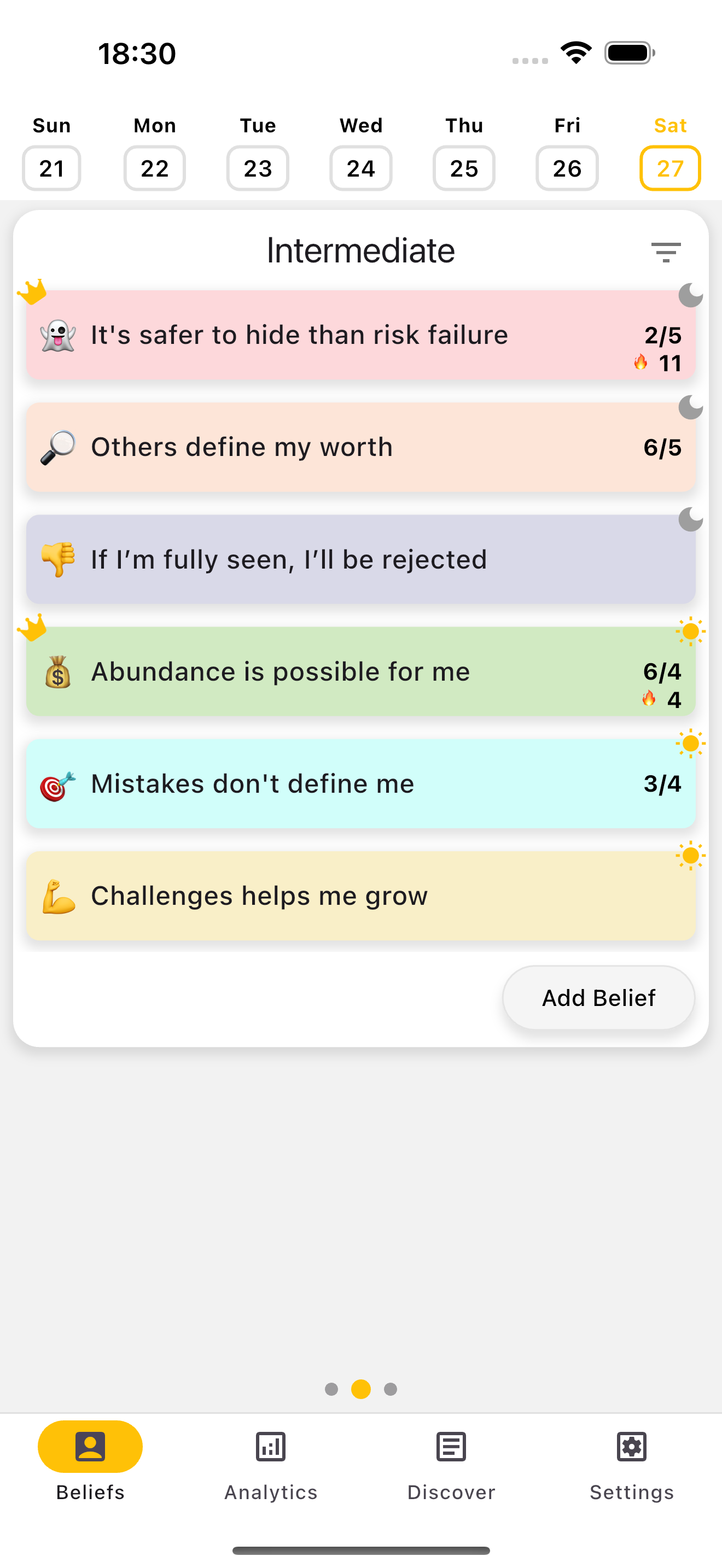Select Wednesday the 24th in the calendar

tap(360, 168)
